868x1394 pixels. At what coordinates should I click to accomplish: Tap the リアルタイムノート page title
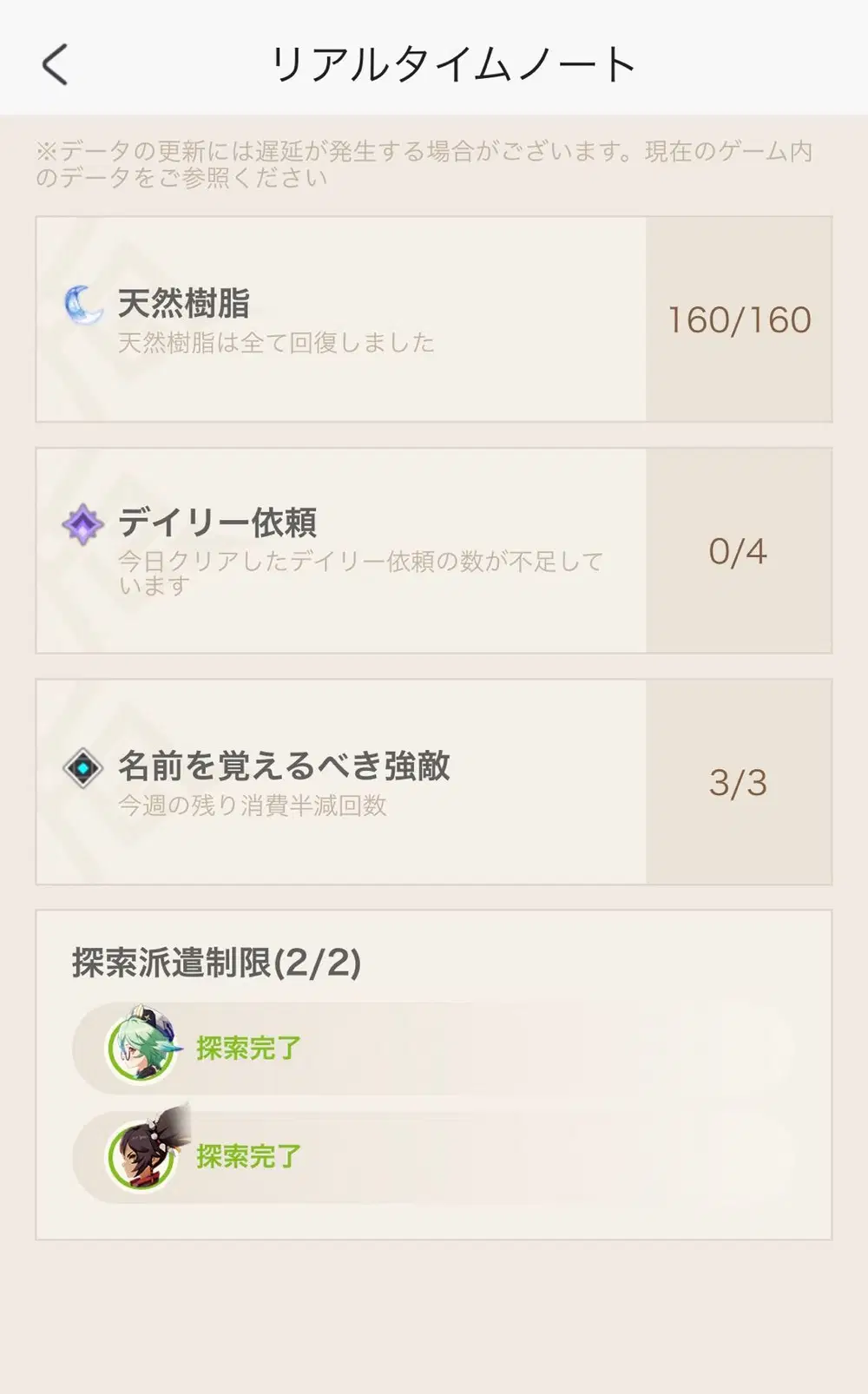pos(453,59)
